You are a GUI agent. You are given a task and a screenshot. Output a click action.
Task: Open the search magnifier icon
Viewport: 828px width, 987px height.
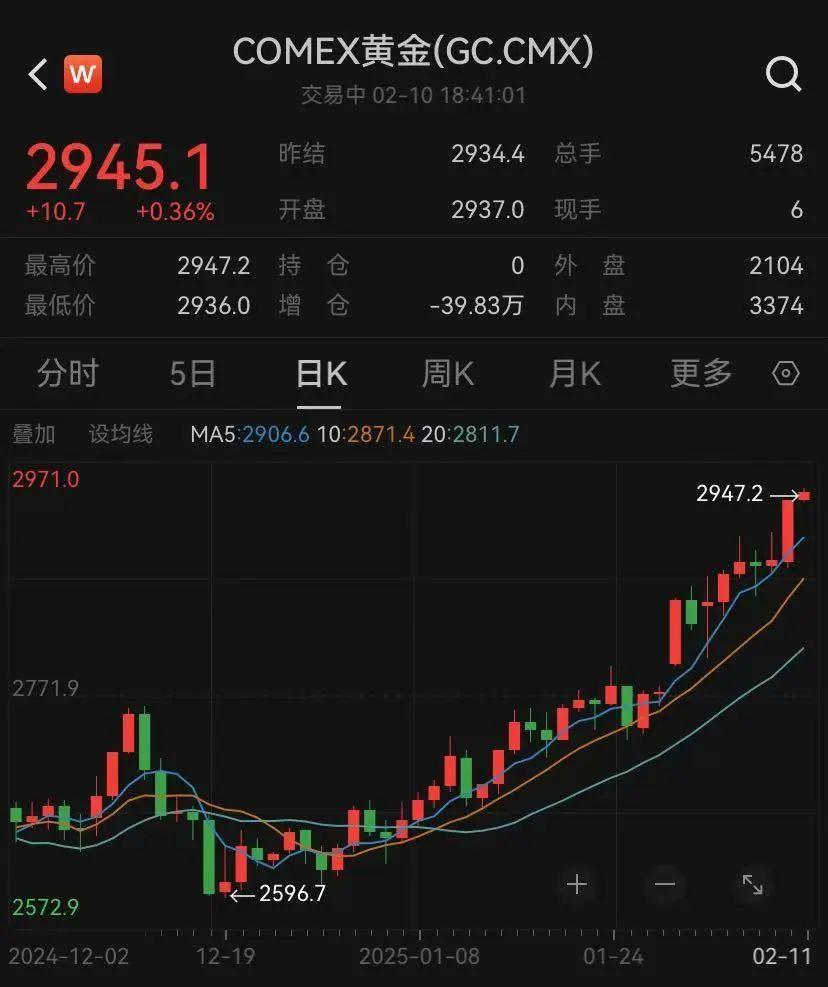(785, 73)
